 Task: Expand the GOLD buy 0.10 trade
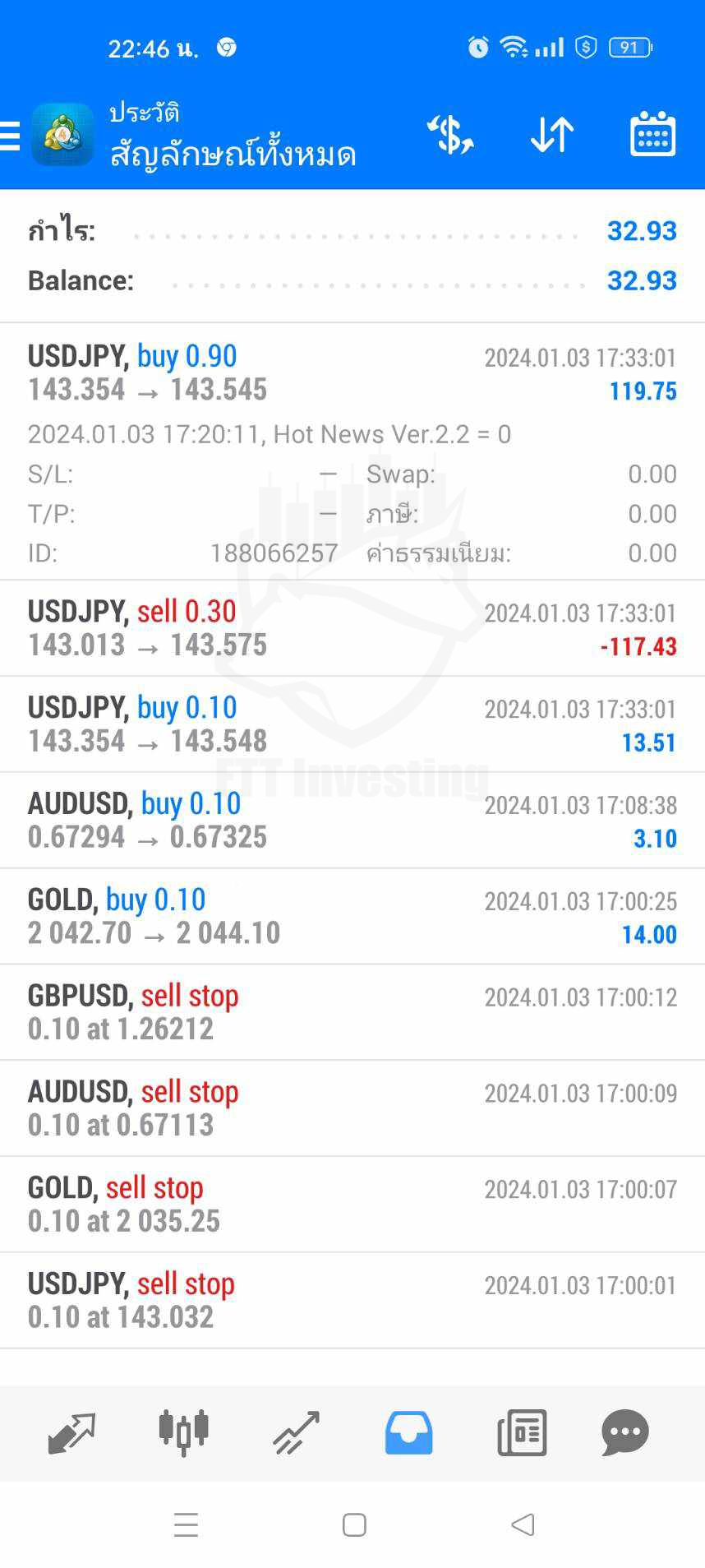coord(352,916)
